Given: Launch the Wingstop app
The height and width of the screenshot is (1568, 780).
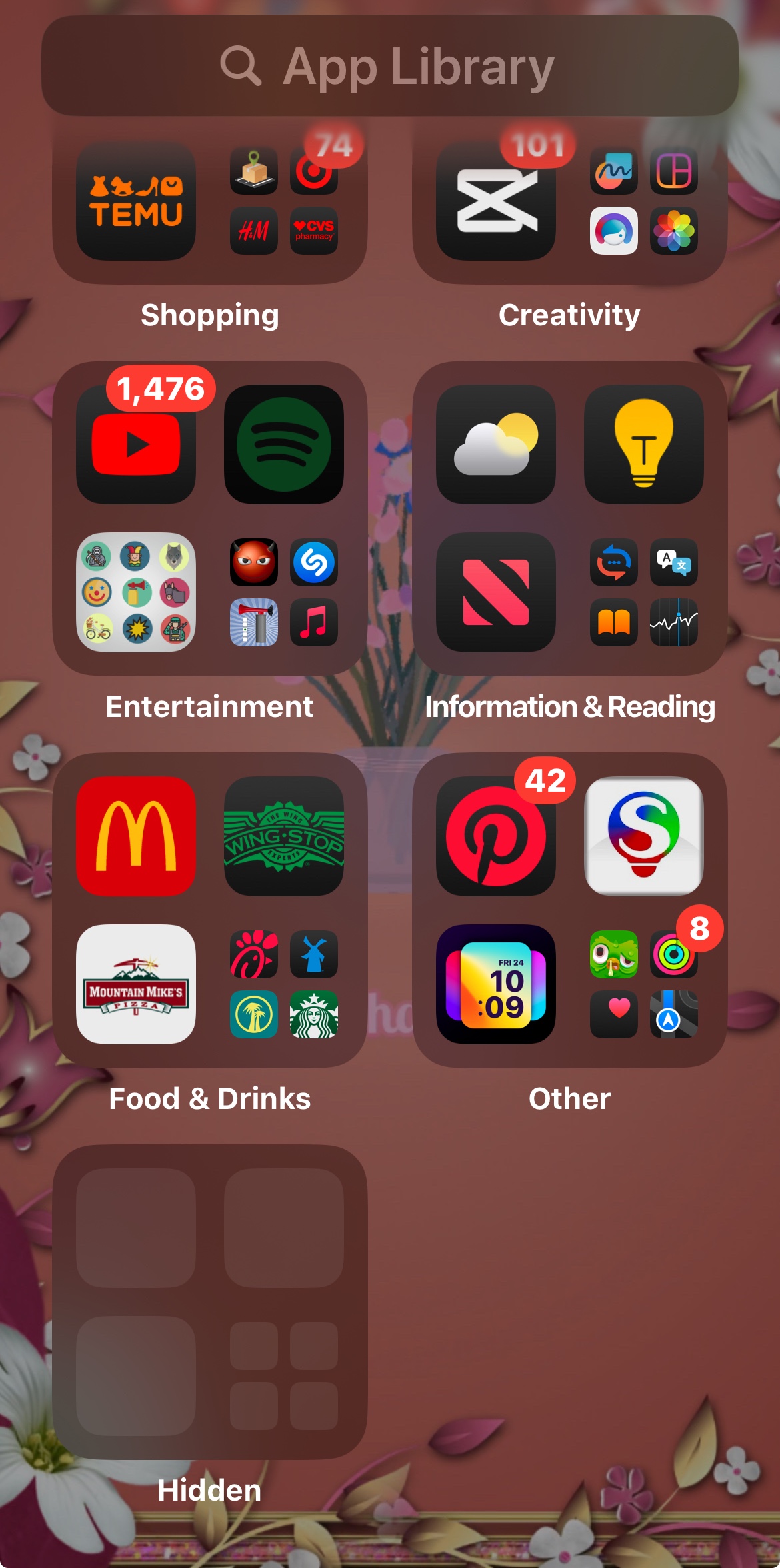Looking at the screenshot, I should pyautogui.click(x=284, y=836).
